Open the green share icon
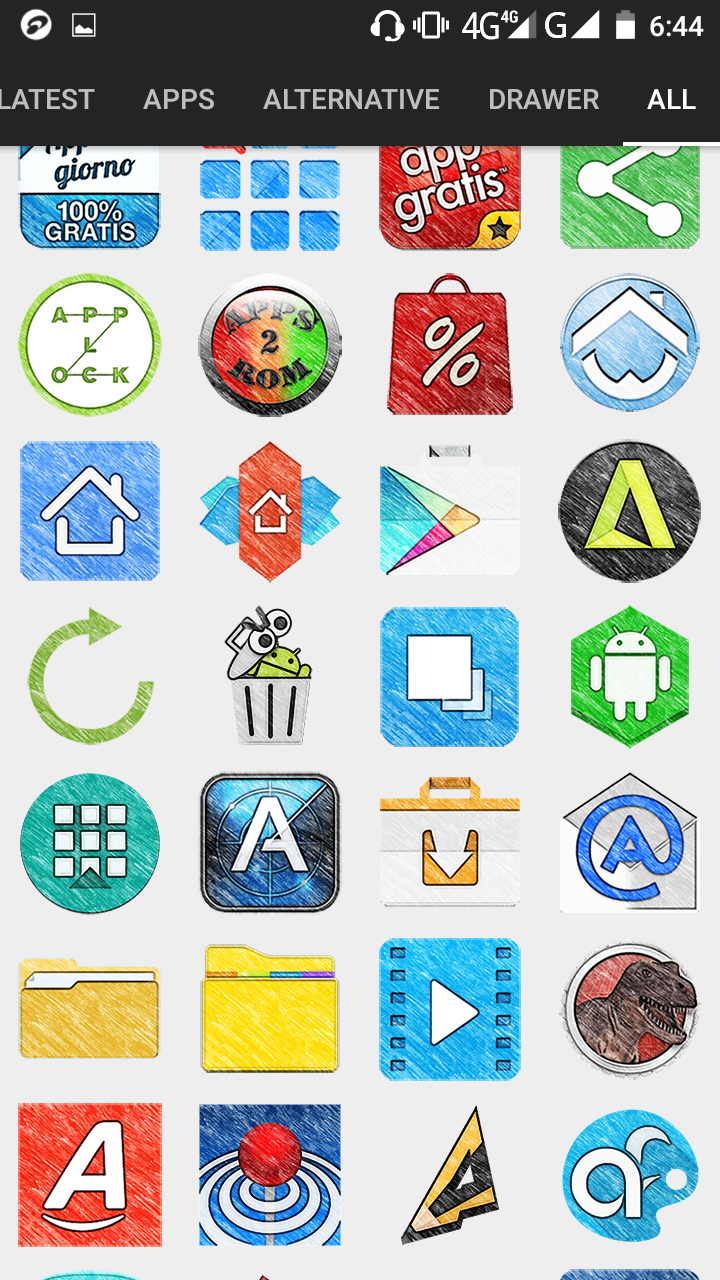 coord(630,197)
